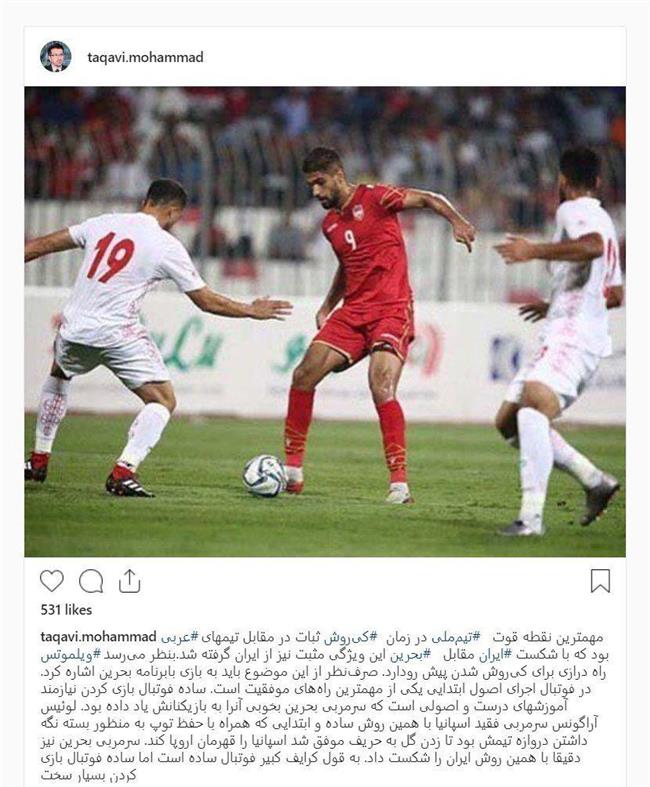Share this post using the share icon
Screen dimensions: 650x787
129,581
